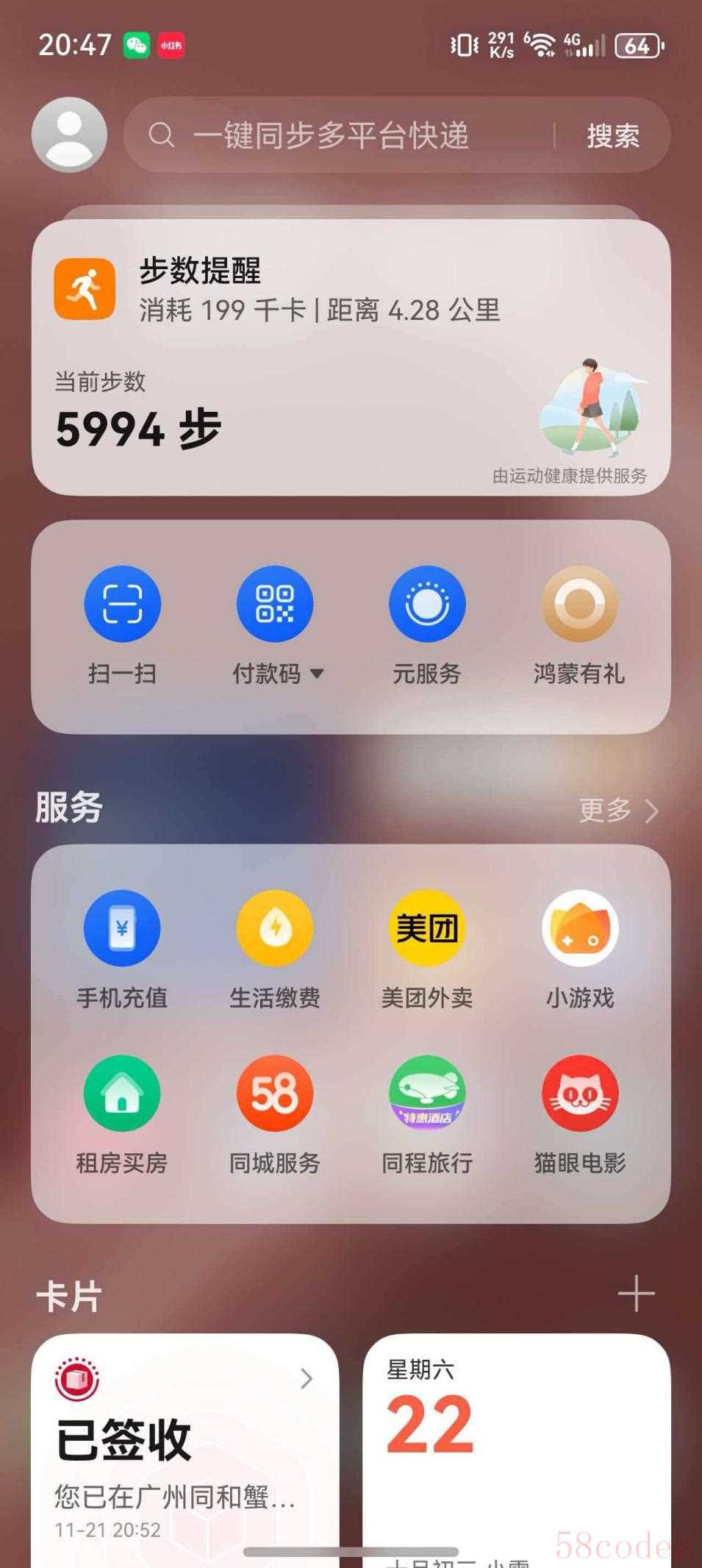
Task: Open 租房买房 service
Action: [x=122, y=1094]
